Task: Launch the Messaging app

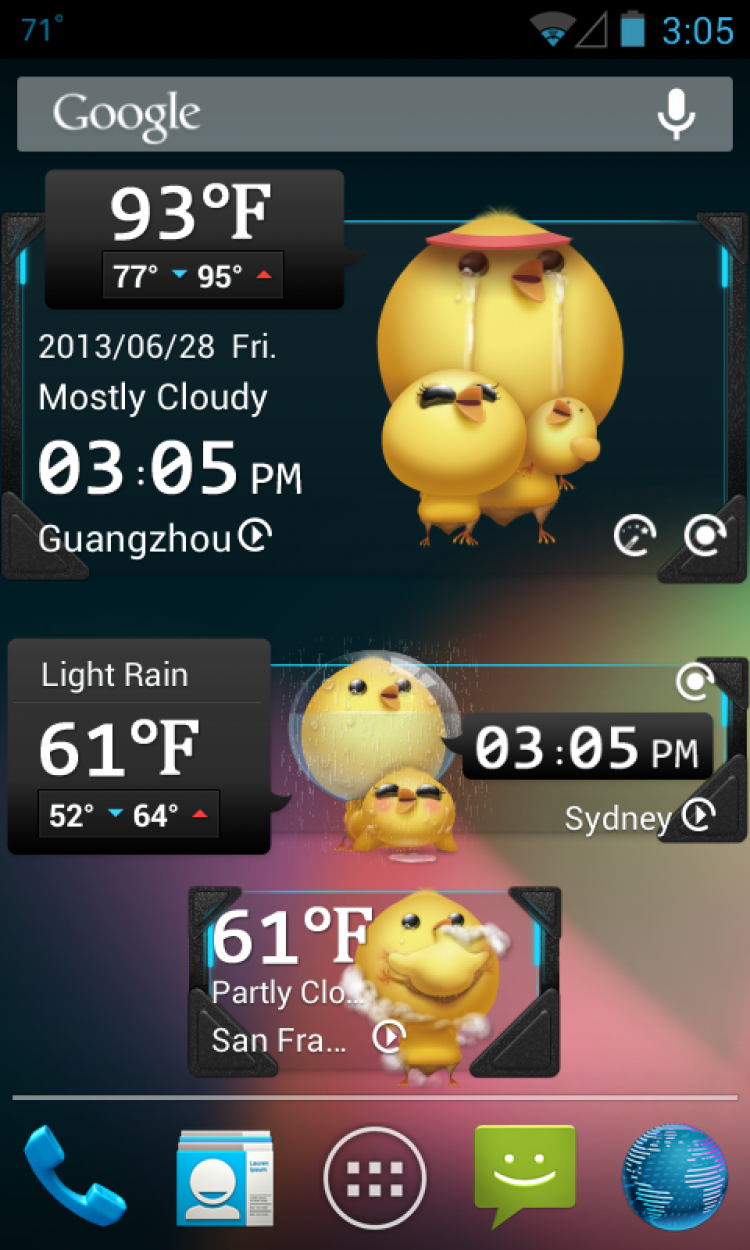Action: point(525,1174)
